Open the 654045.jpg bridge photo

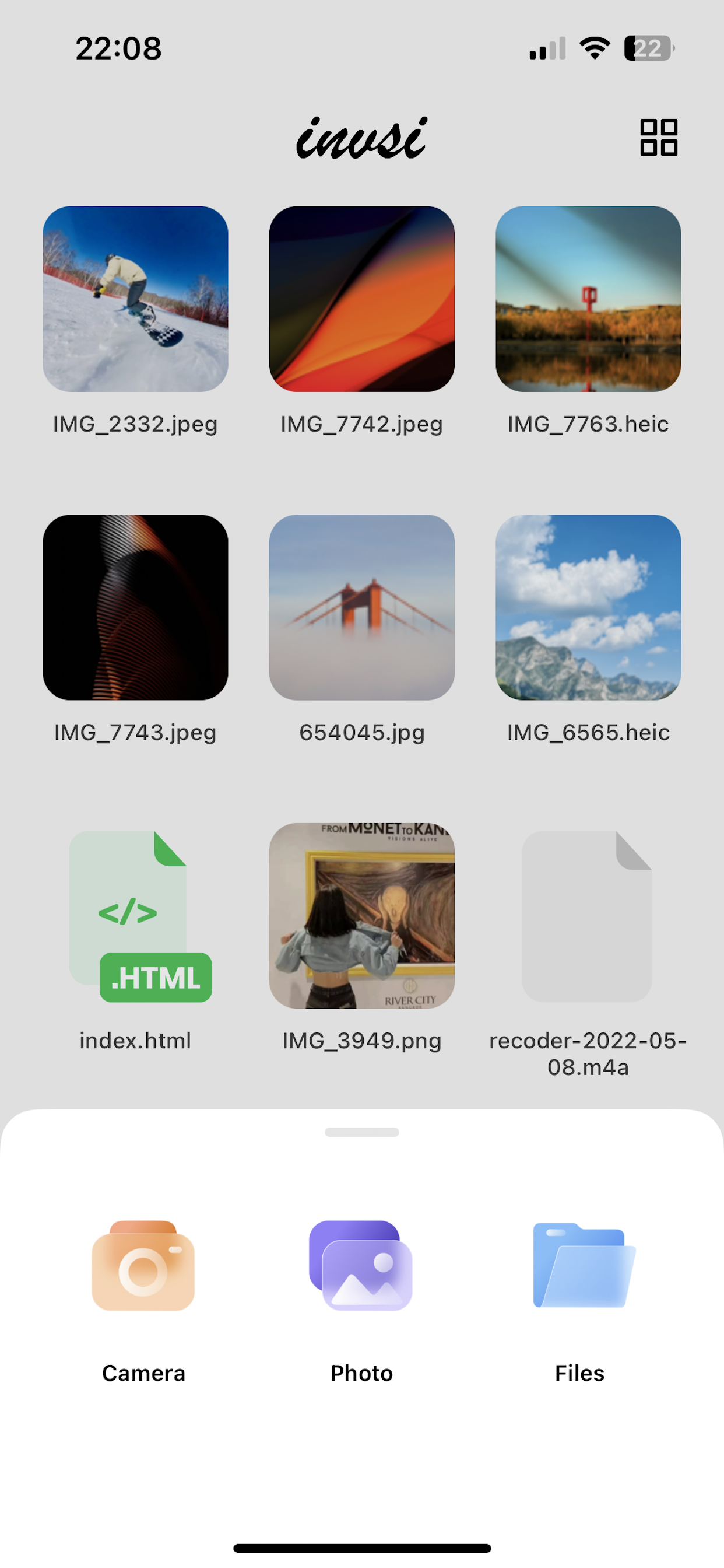click(361, 607)
